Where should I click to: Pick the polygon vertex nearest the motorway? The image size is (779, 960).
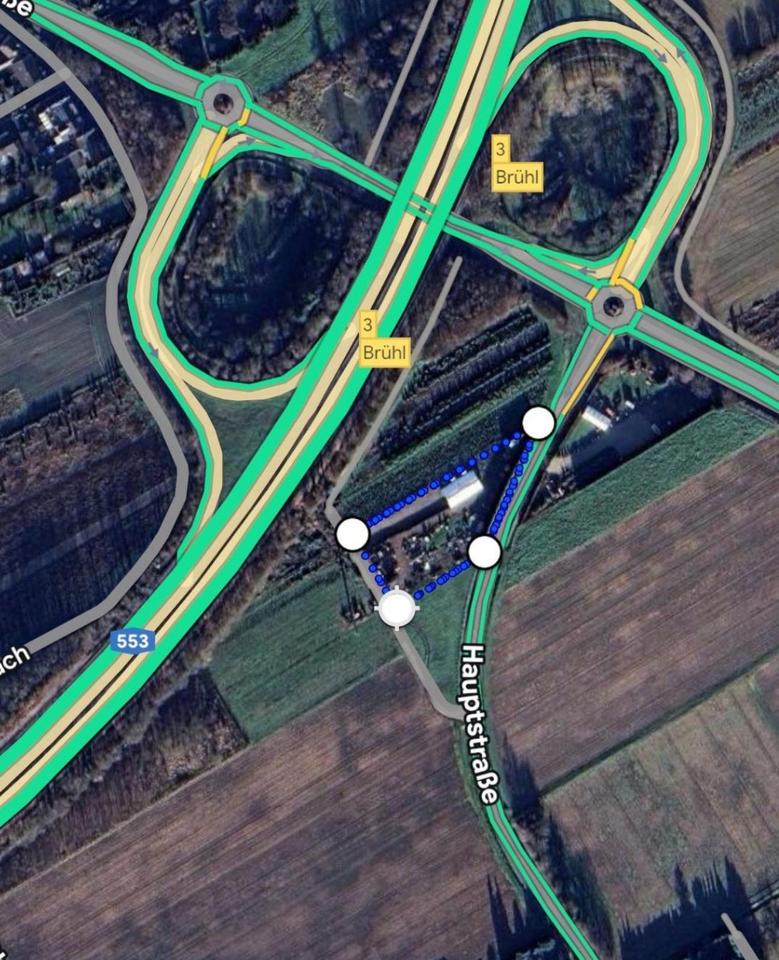[352, 534]
